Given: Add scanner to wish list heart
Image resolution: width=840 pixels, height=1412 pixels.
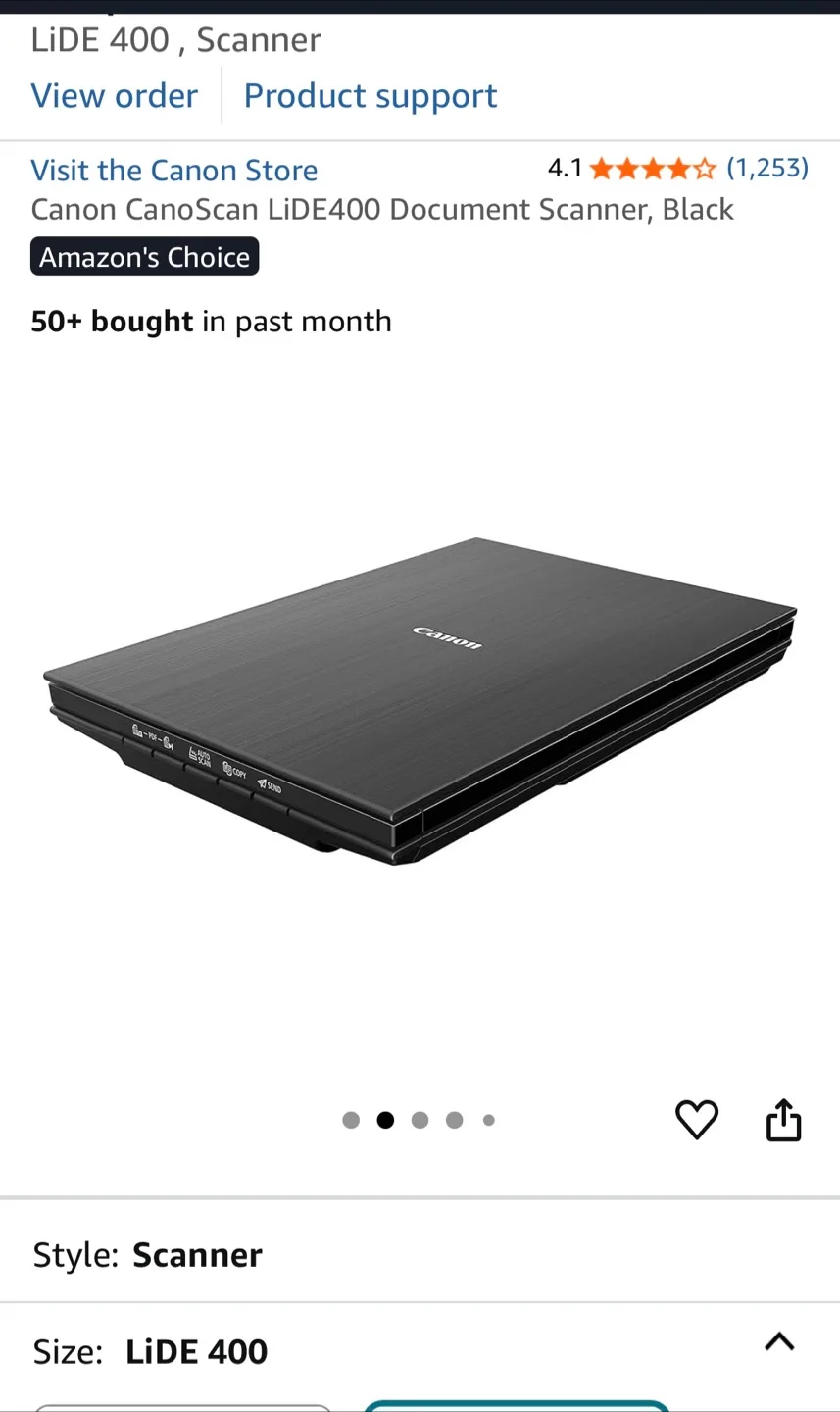Looking at the screenshot, I should pos(697,1120).
